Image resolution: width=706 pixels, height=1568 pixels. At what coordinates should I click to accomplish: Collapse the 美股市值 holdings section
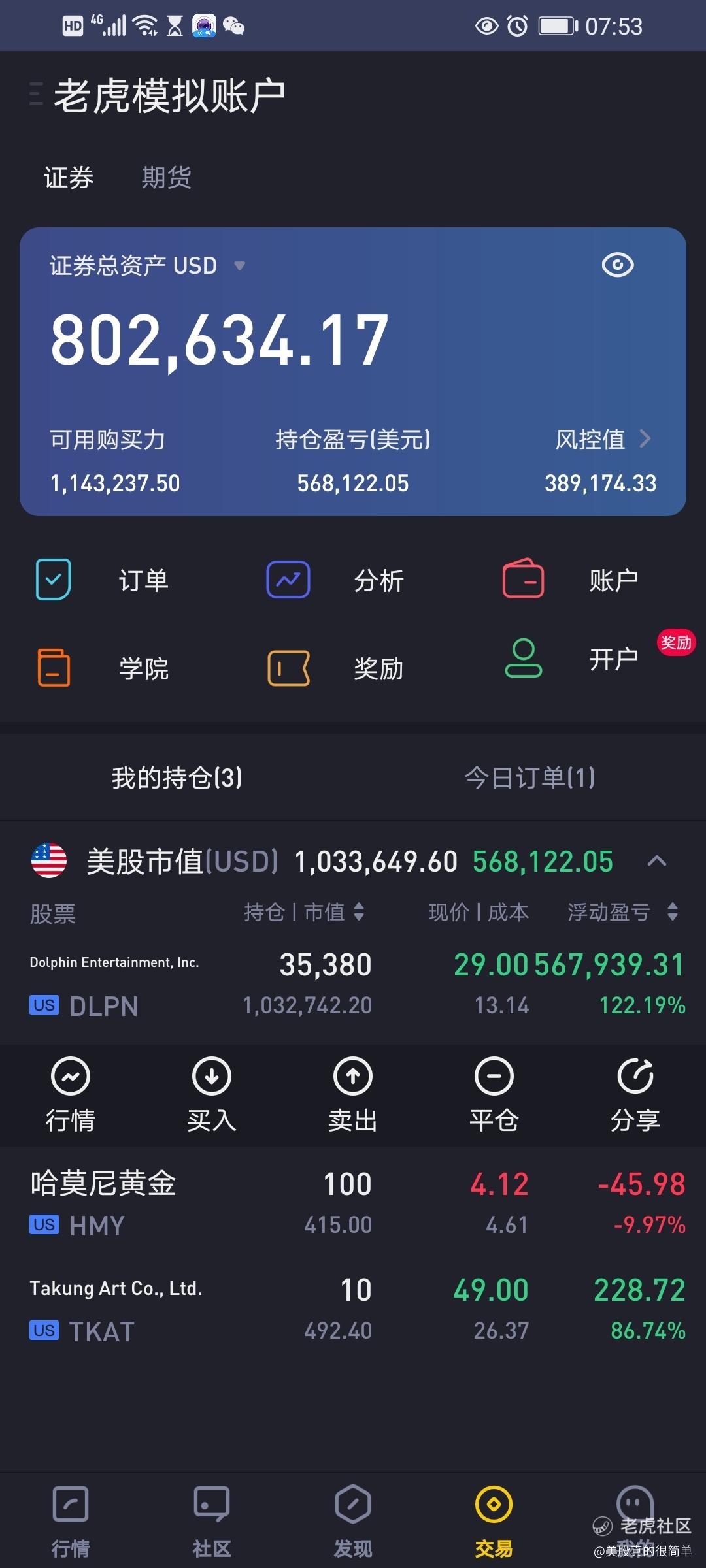pos(657,861)
